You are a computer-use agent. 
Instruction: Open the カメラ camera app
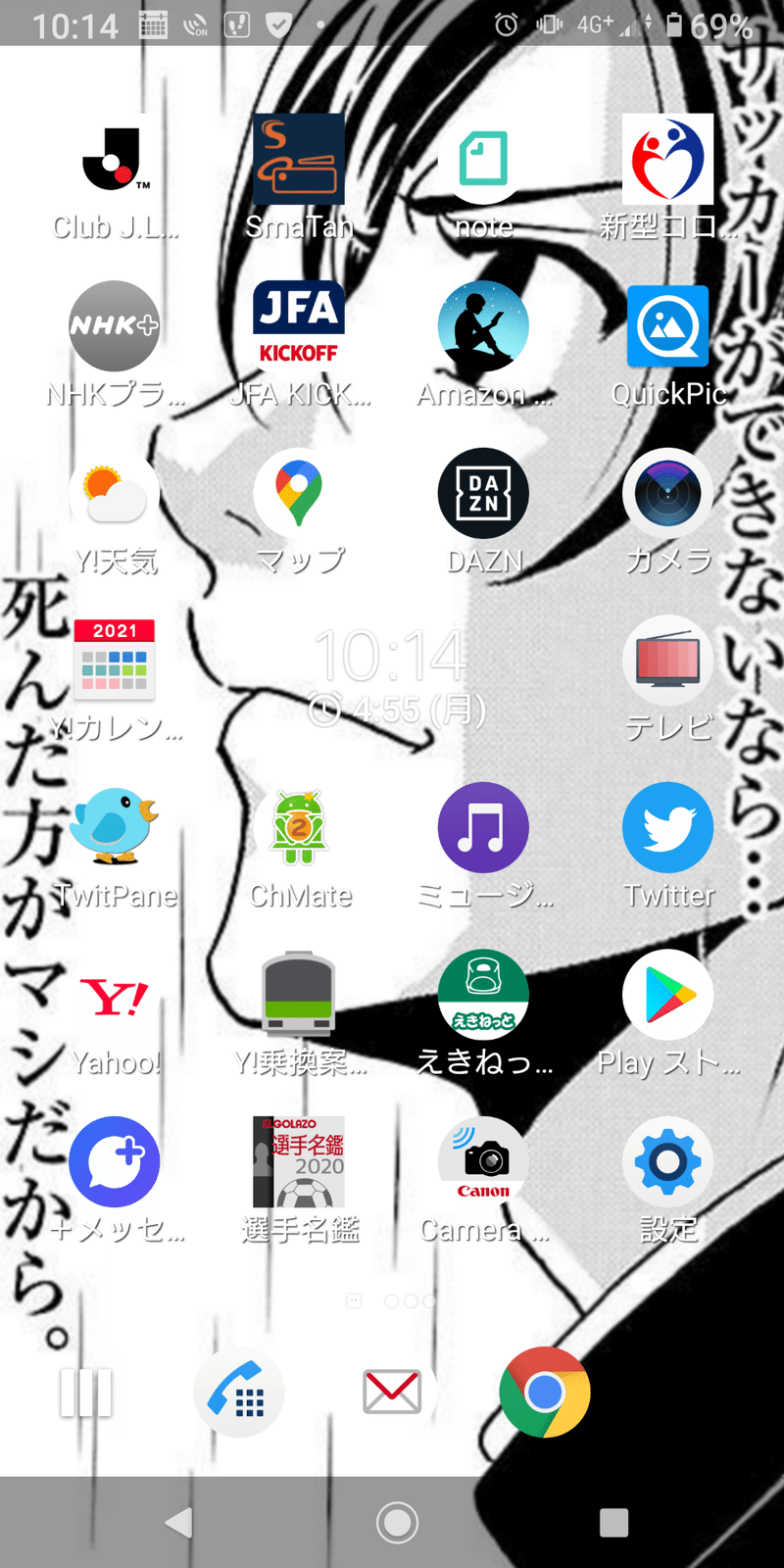click(668, 494)
